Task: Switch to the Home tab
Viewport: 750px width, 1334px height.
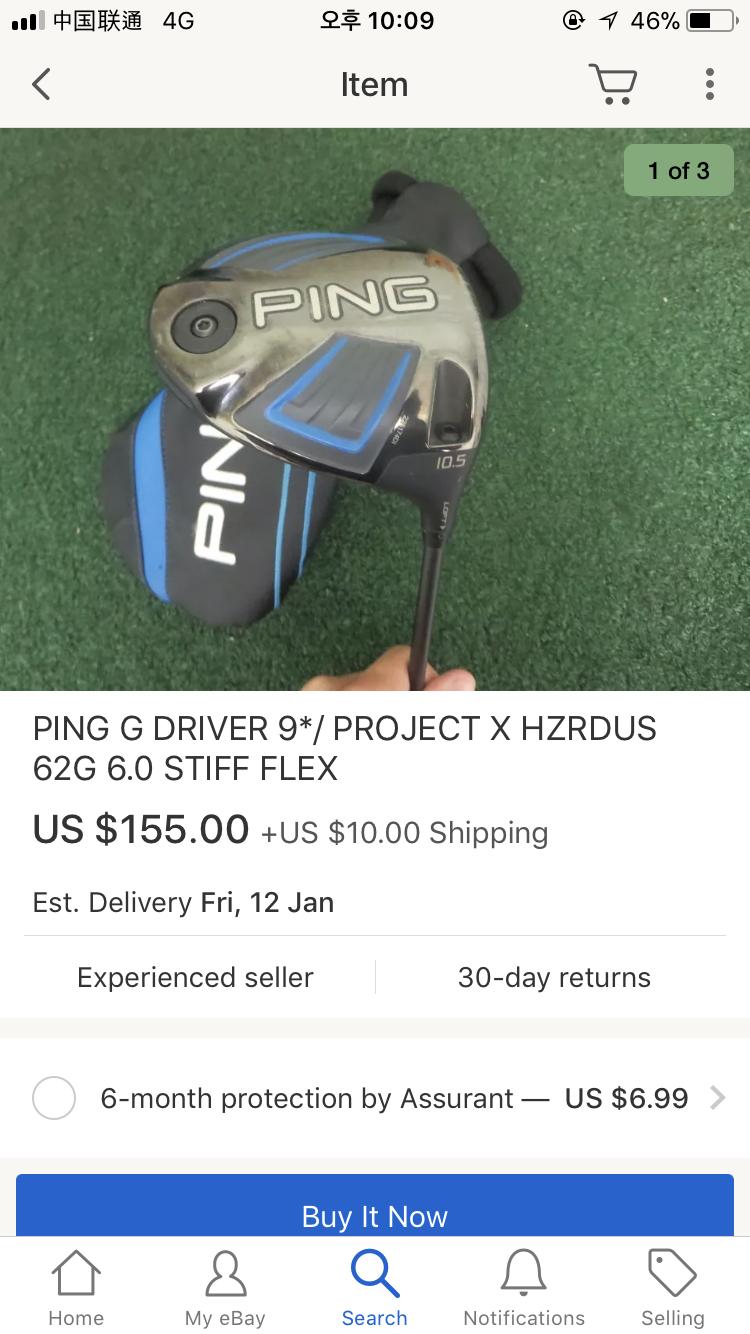Action: point(76,1288)
